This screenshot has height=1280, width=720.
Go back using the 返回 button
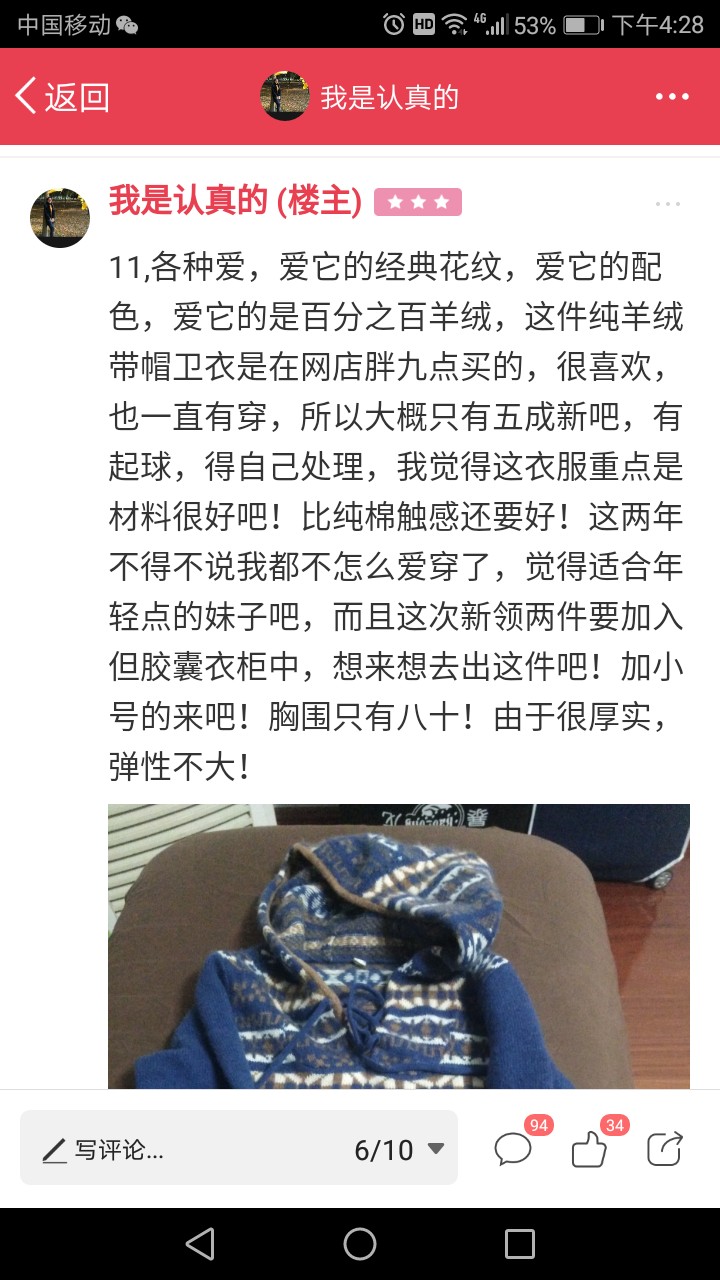coord(62,97)
